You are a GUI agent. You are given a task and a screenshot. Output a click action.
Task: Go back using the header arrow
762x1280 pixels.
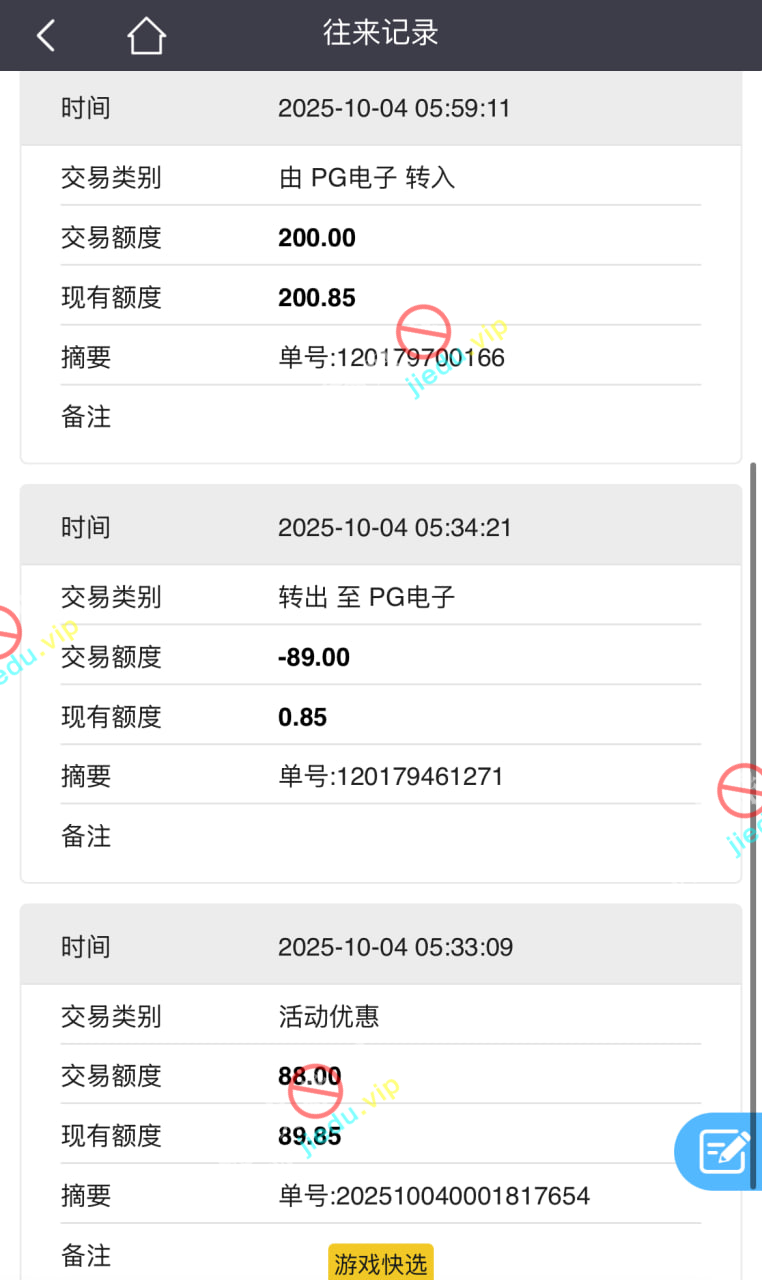coord(46,36)
